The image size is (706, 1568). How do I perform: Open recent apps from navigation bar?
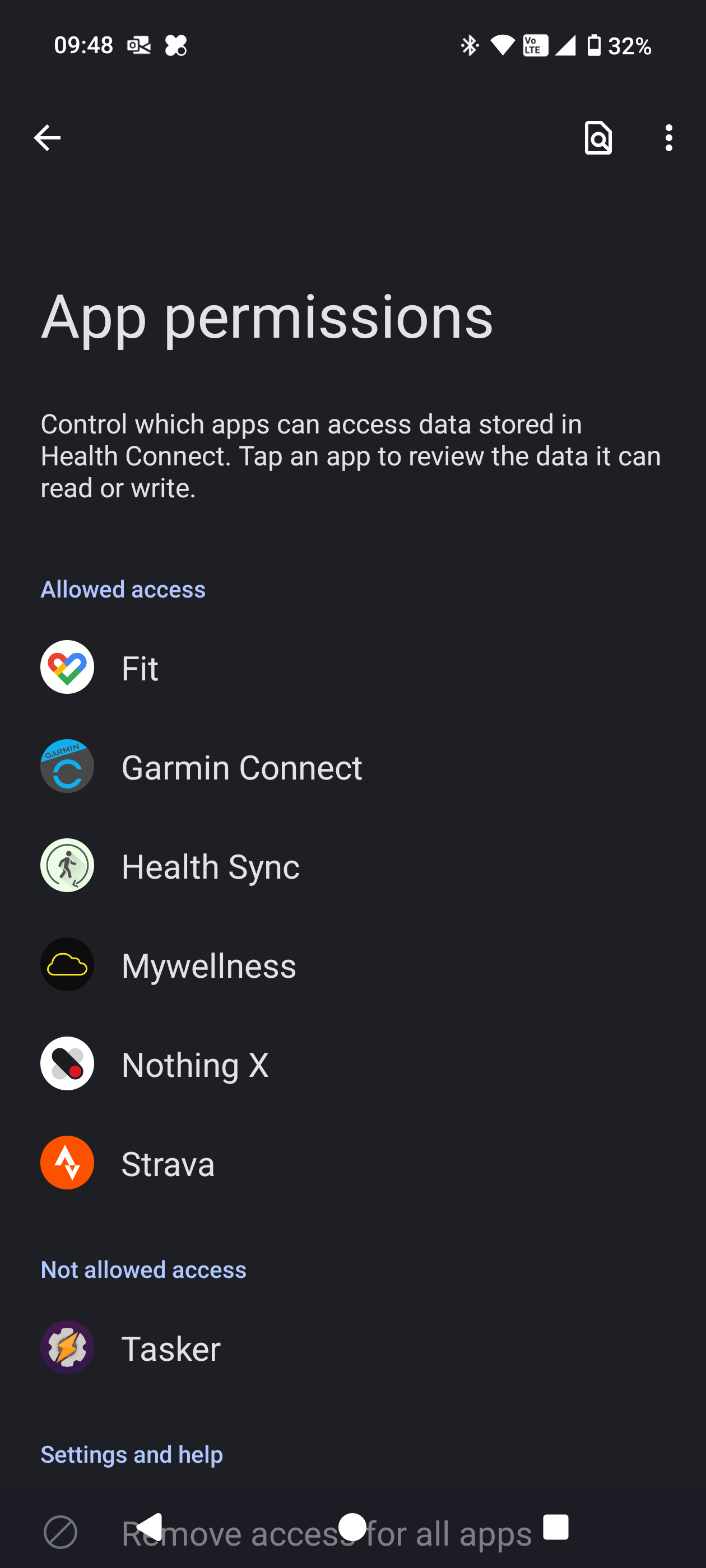tap(555, 1527)
